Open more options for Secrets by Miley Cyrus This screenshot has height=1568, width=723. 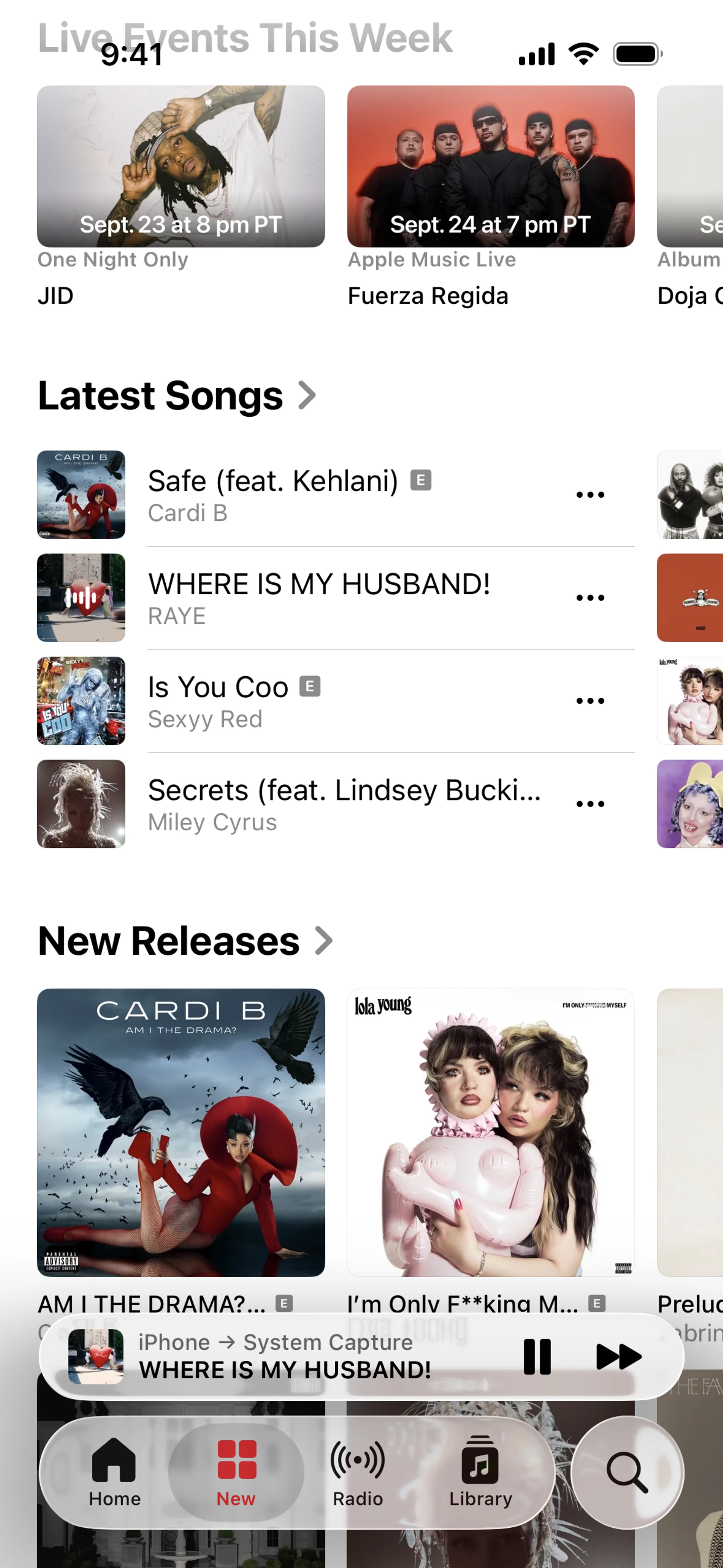(590, 804)
